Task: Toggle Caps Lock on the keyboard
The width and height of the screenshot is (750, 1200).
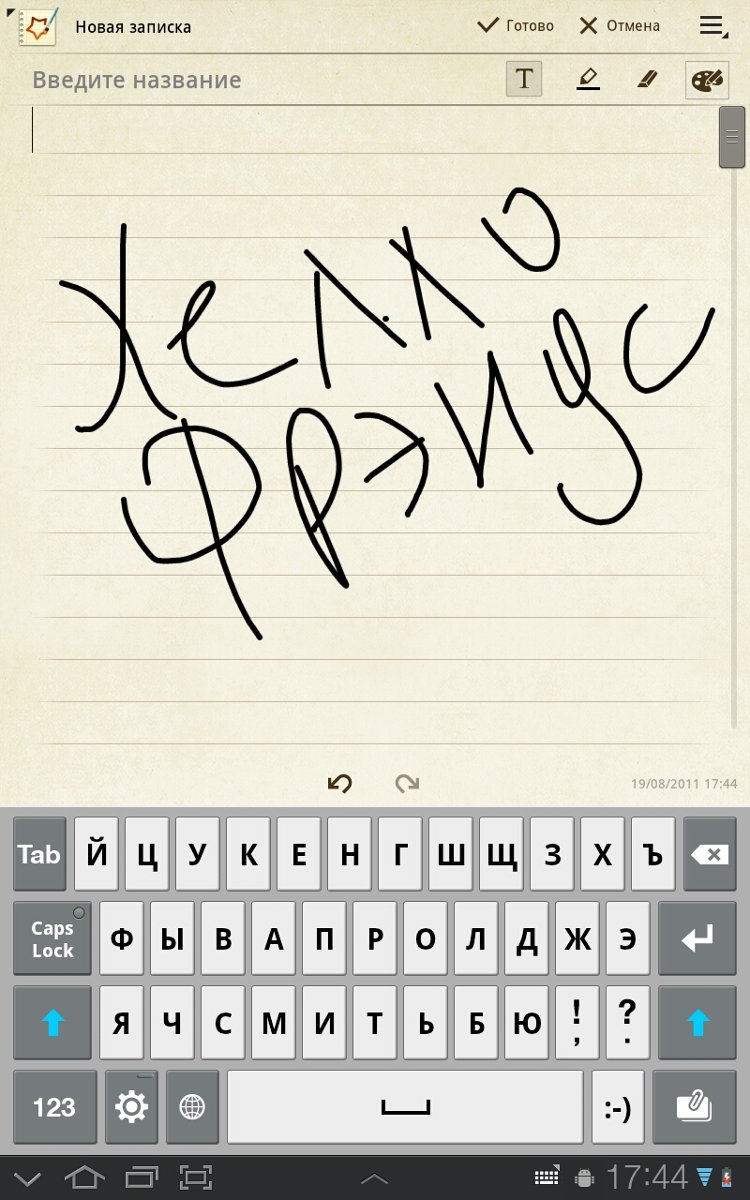Action: pos(52,939)
